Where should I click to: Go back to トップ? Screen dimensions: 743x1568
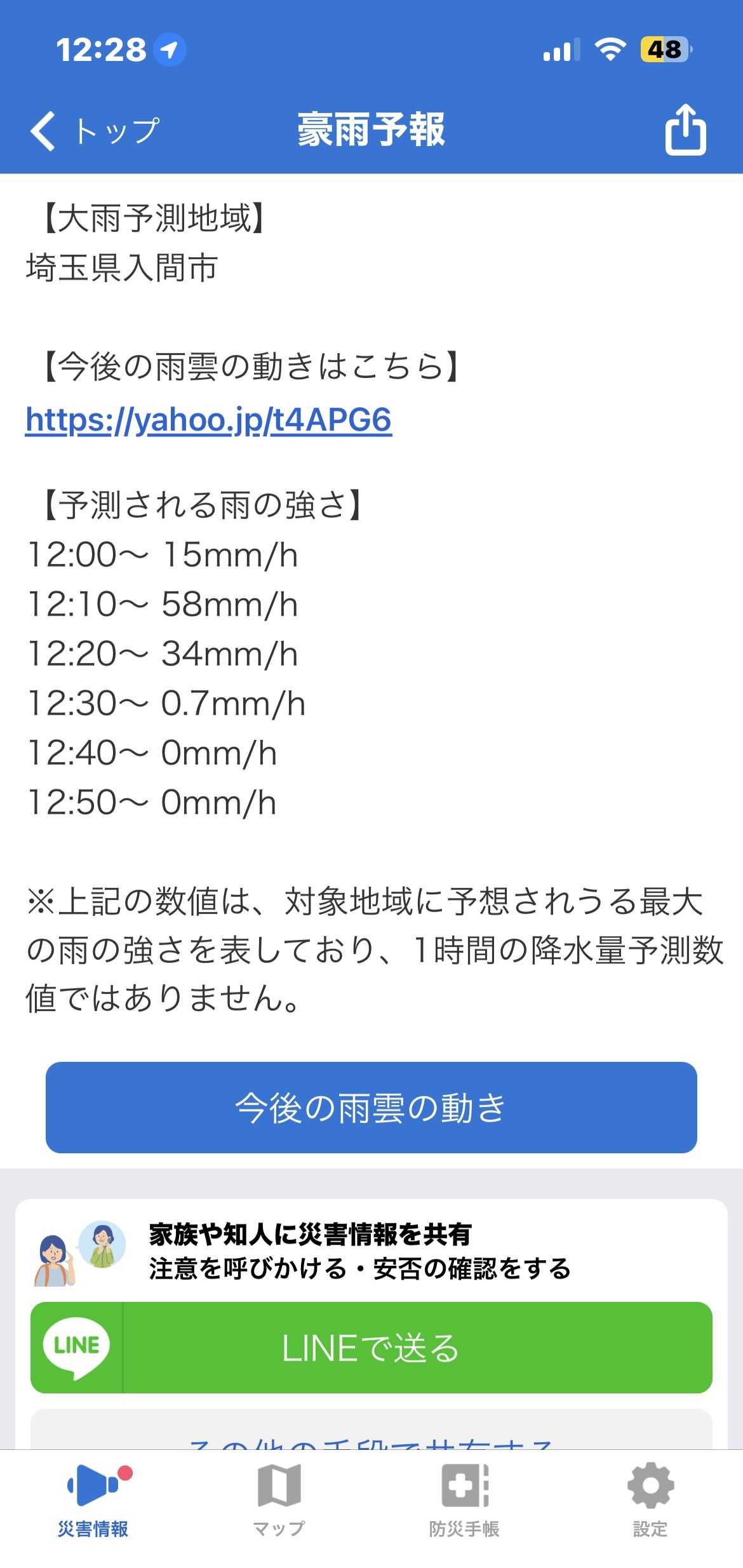(x=95, y=131)
